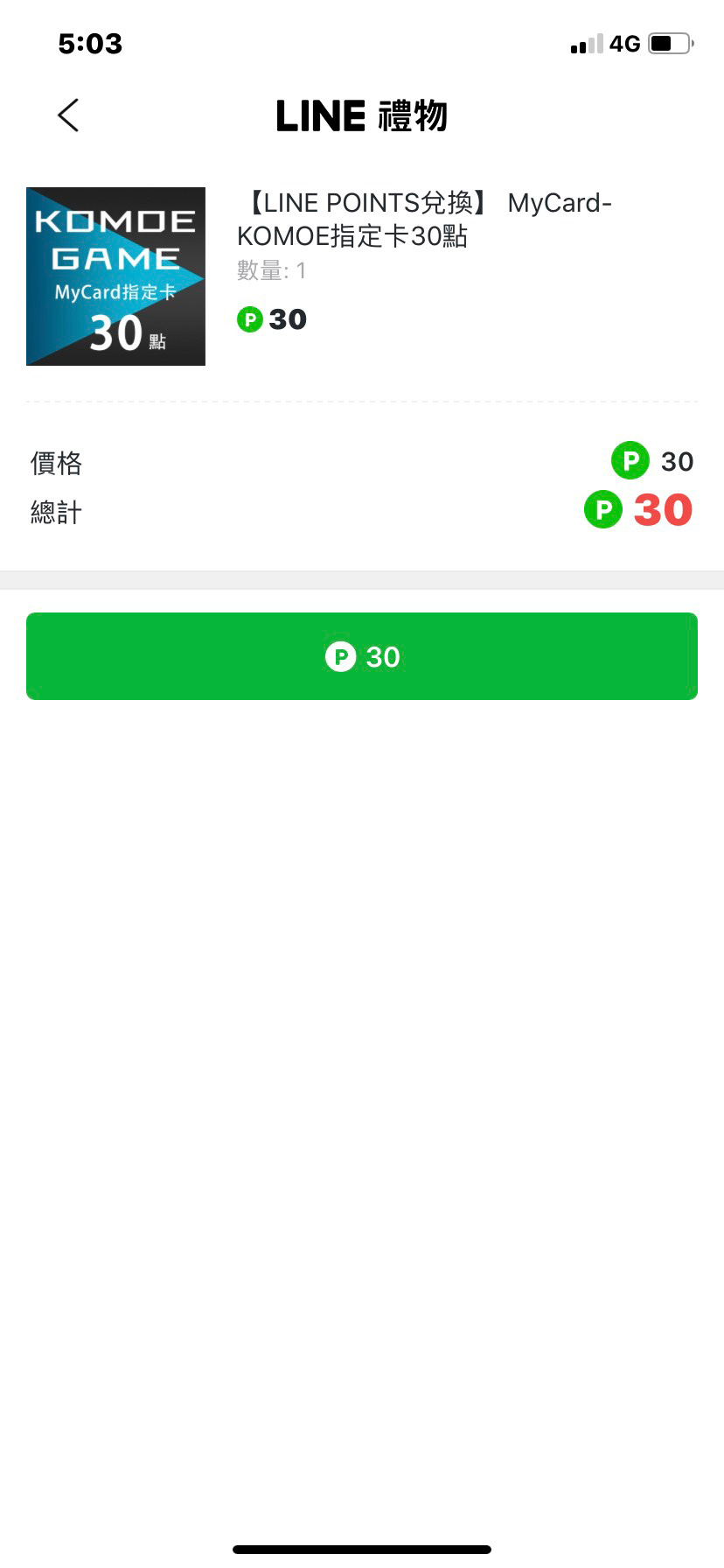724x1568 pixels.
Task: Open the KOMOE GAME MyCard product image
Action: click(x=115, y=276)
